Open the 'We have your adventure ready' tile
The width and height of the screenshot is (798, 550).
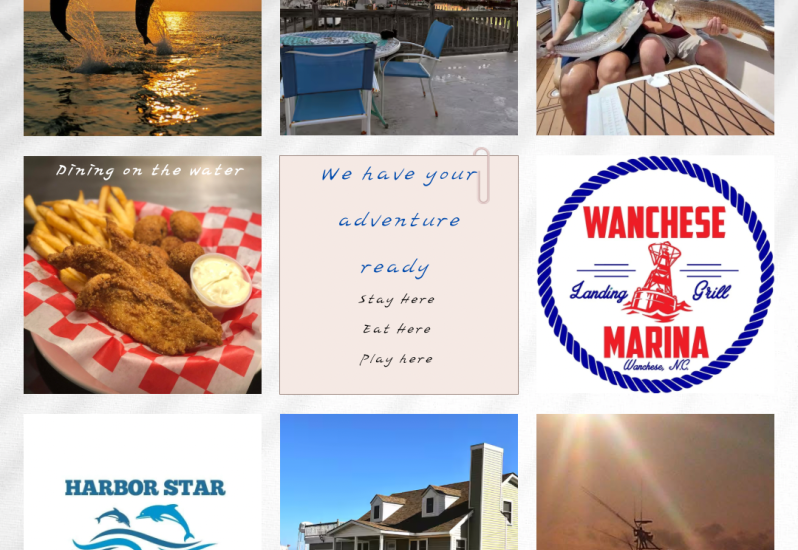[x=398, y=275]
